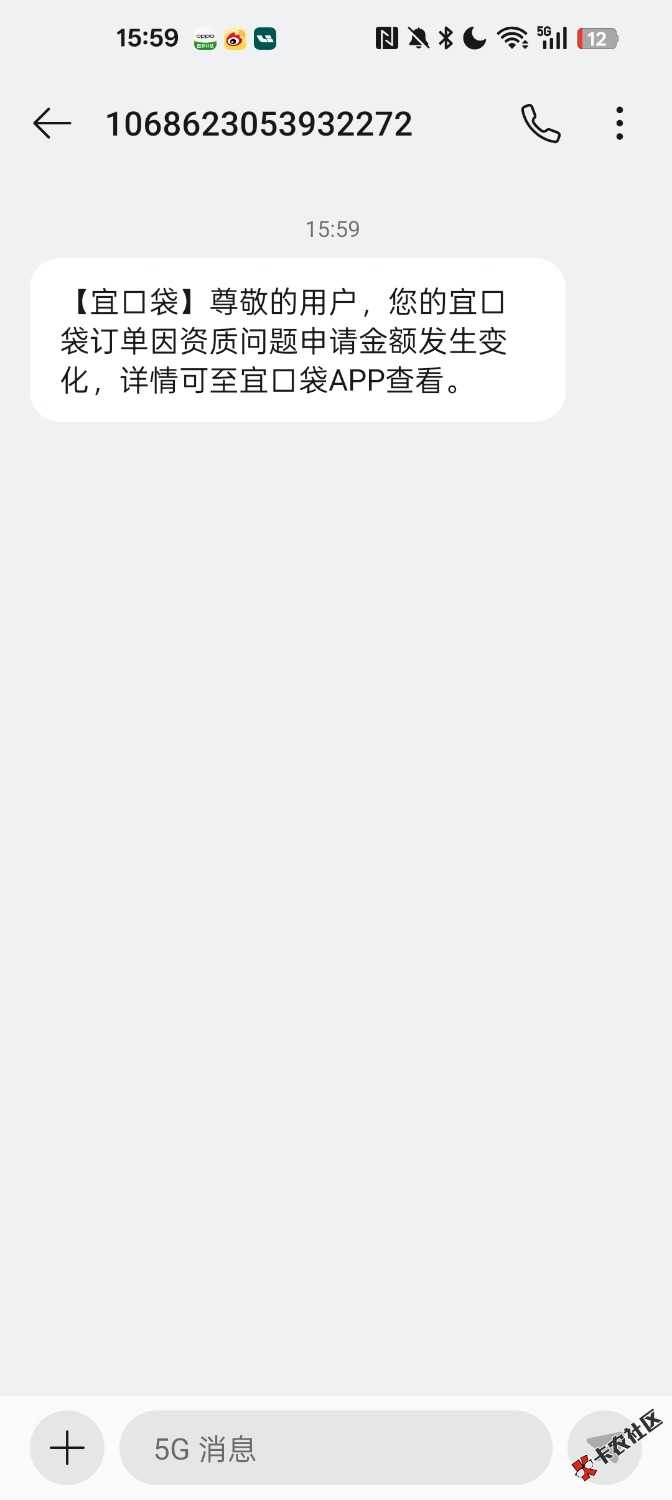The height and width of the screenshot is (1500, 672).
Task: Go back to the message list
Action: coord(52,123)
